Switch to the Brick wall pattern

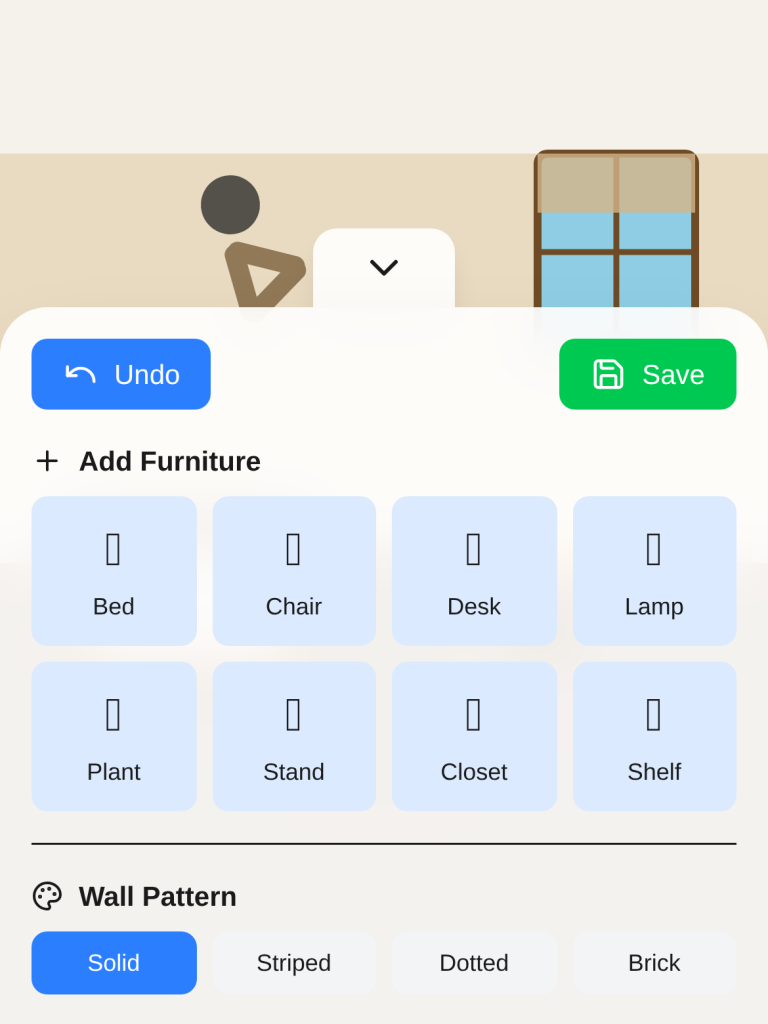click(x=654, y=963)
